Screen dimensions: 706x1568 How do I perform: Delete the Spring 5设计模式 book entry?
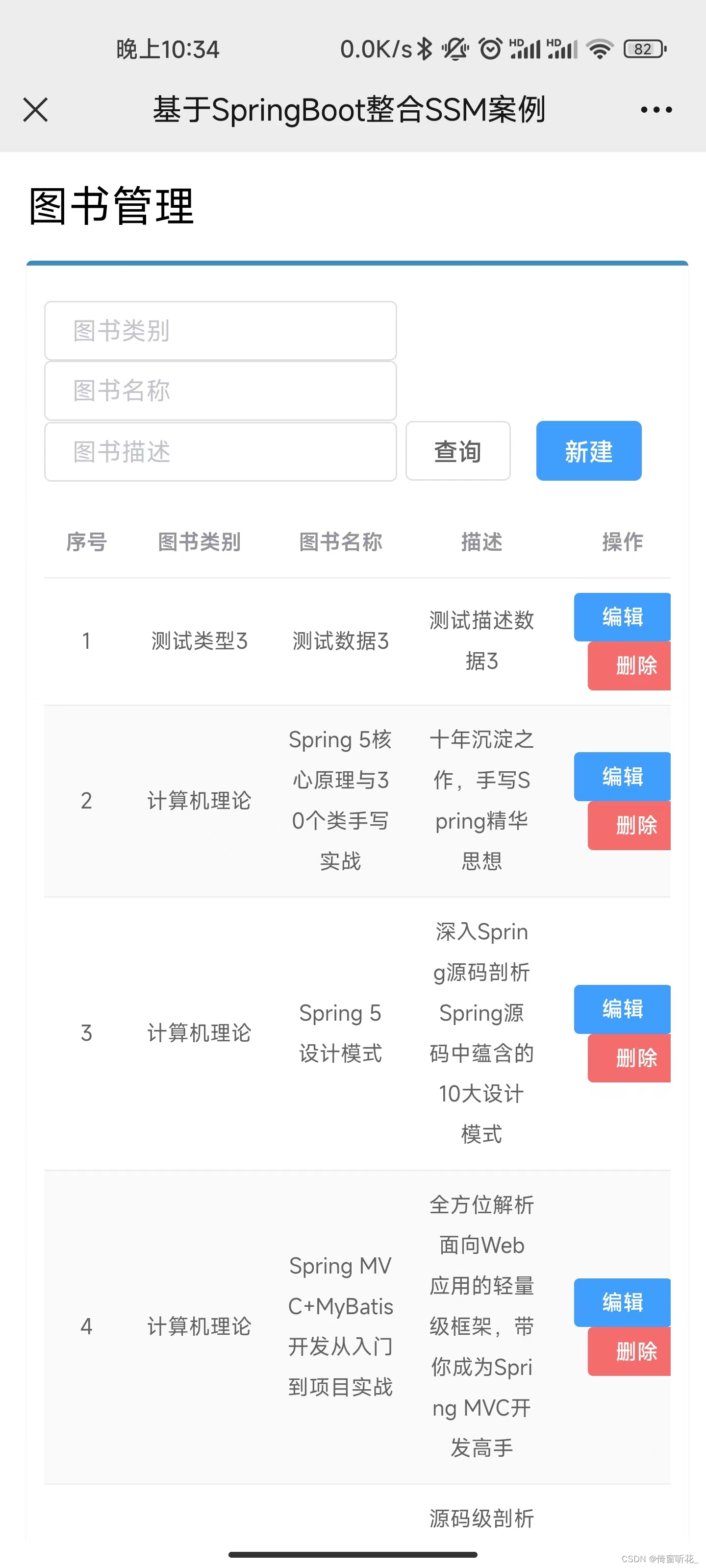click(x=629, y=1058)
